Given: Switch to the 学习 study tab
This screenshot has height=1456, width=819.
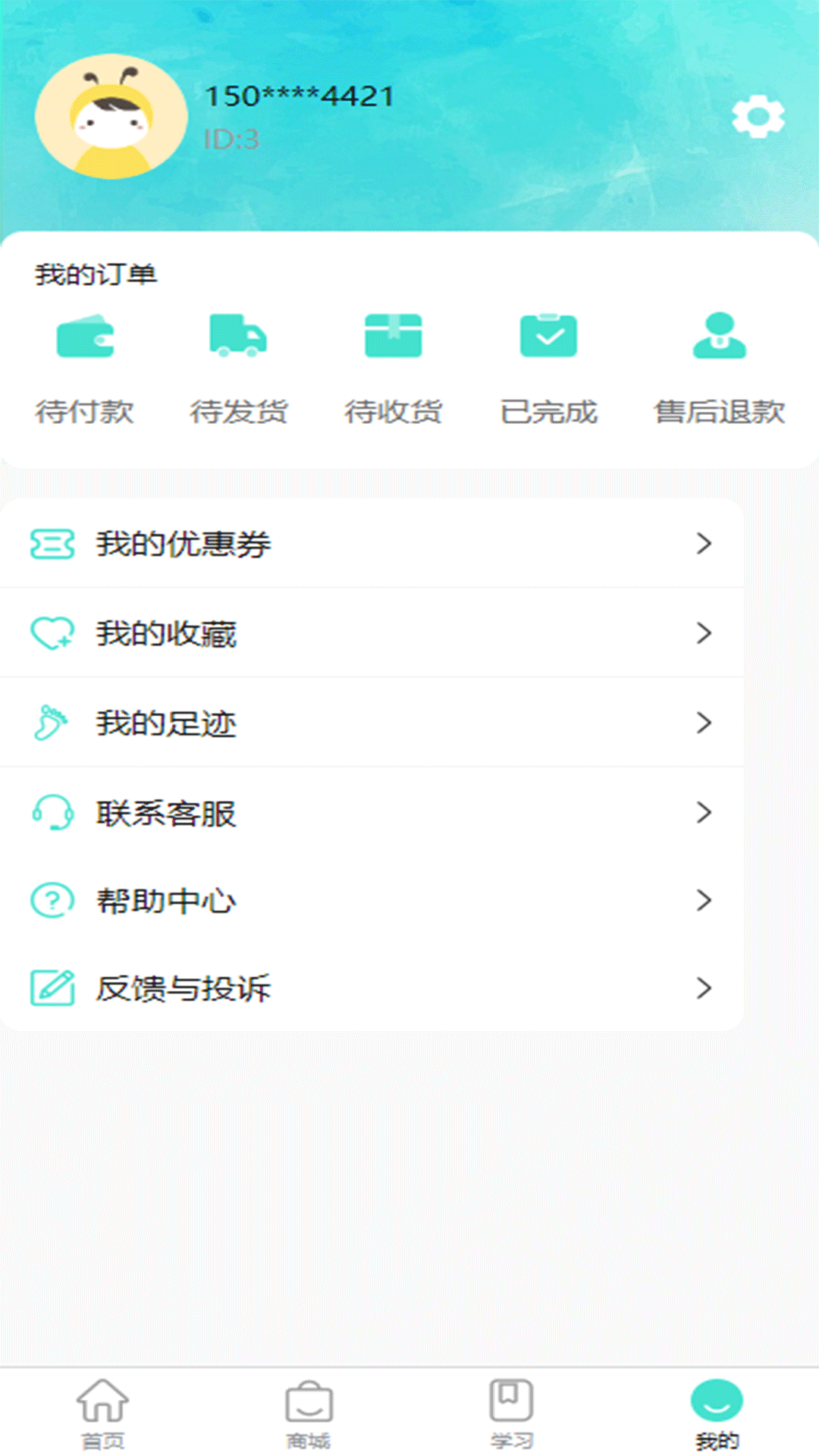Looking at the screenshot, I should point(512,1412).
